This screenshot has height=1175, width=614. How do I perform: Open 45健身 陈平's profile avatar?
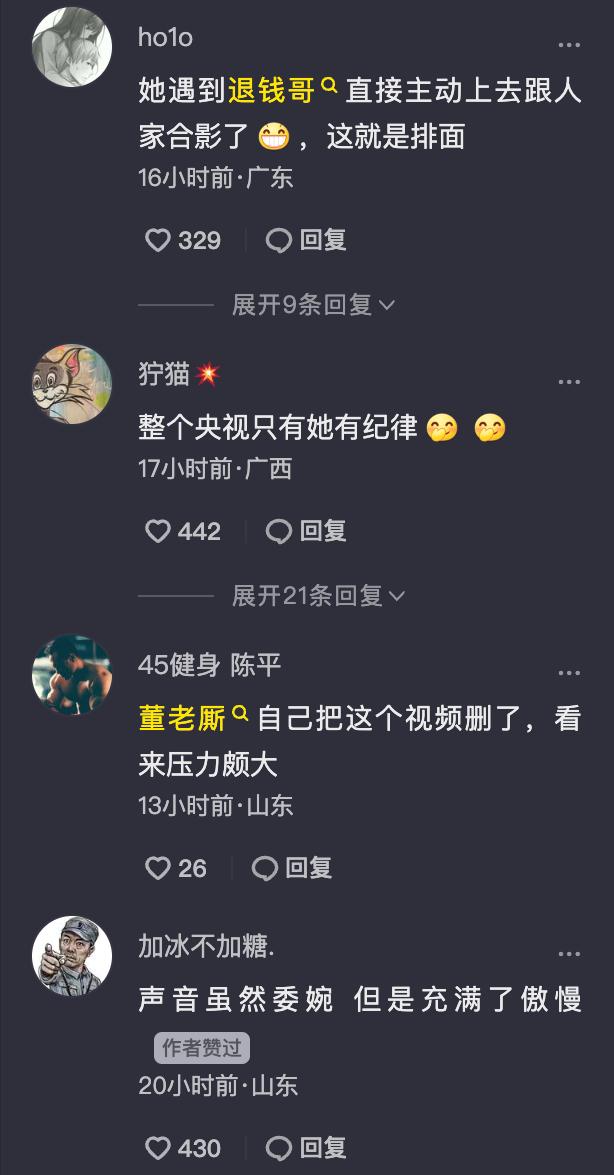coord(72,675)
